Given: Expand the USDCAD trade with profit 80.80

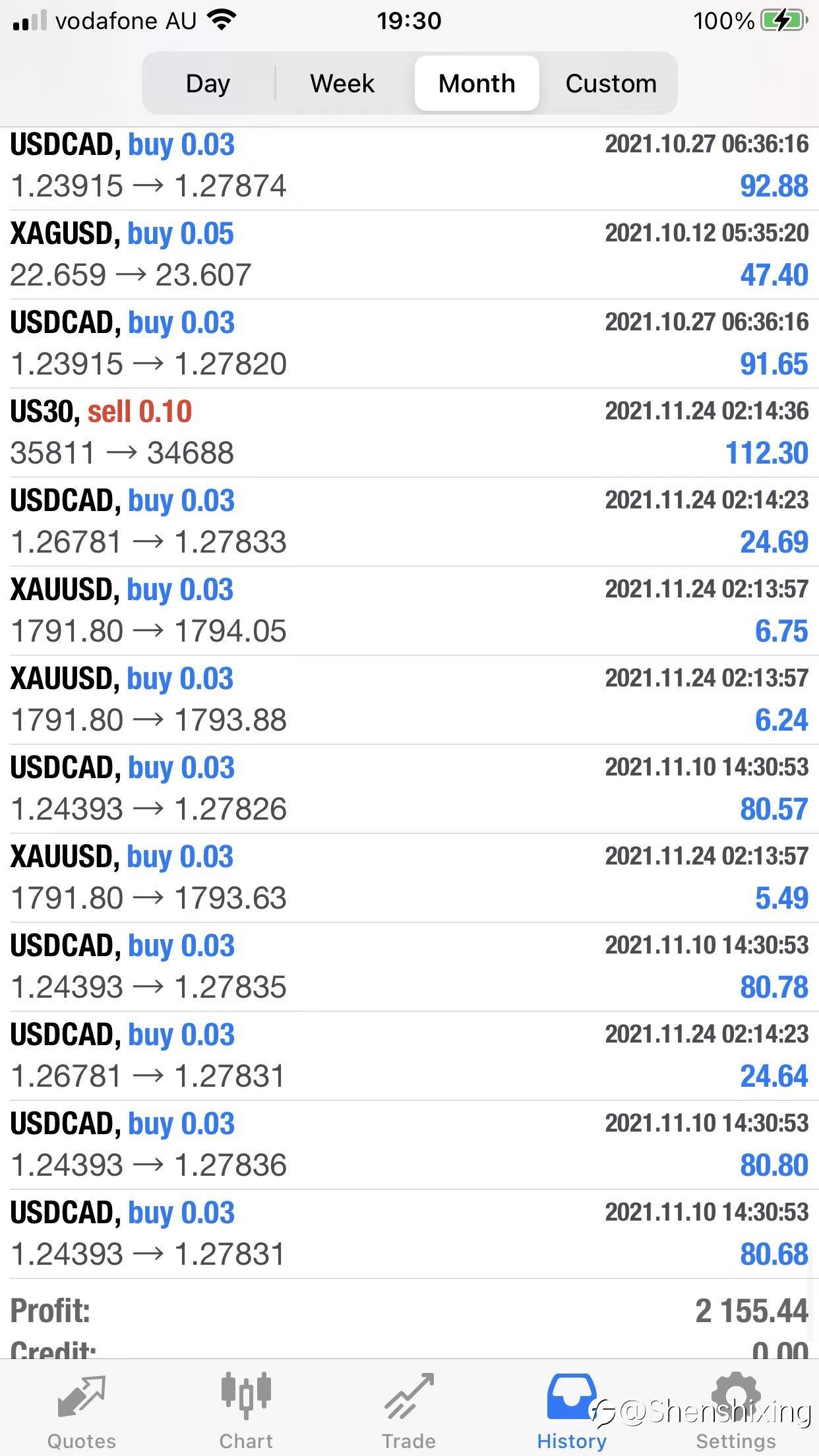Looking at the screenshot, I should (409, 1145).
